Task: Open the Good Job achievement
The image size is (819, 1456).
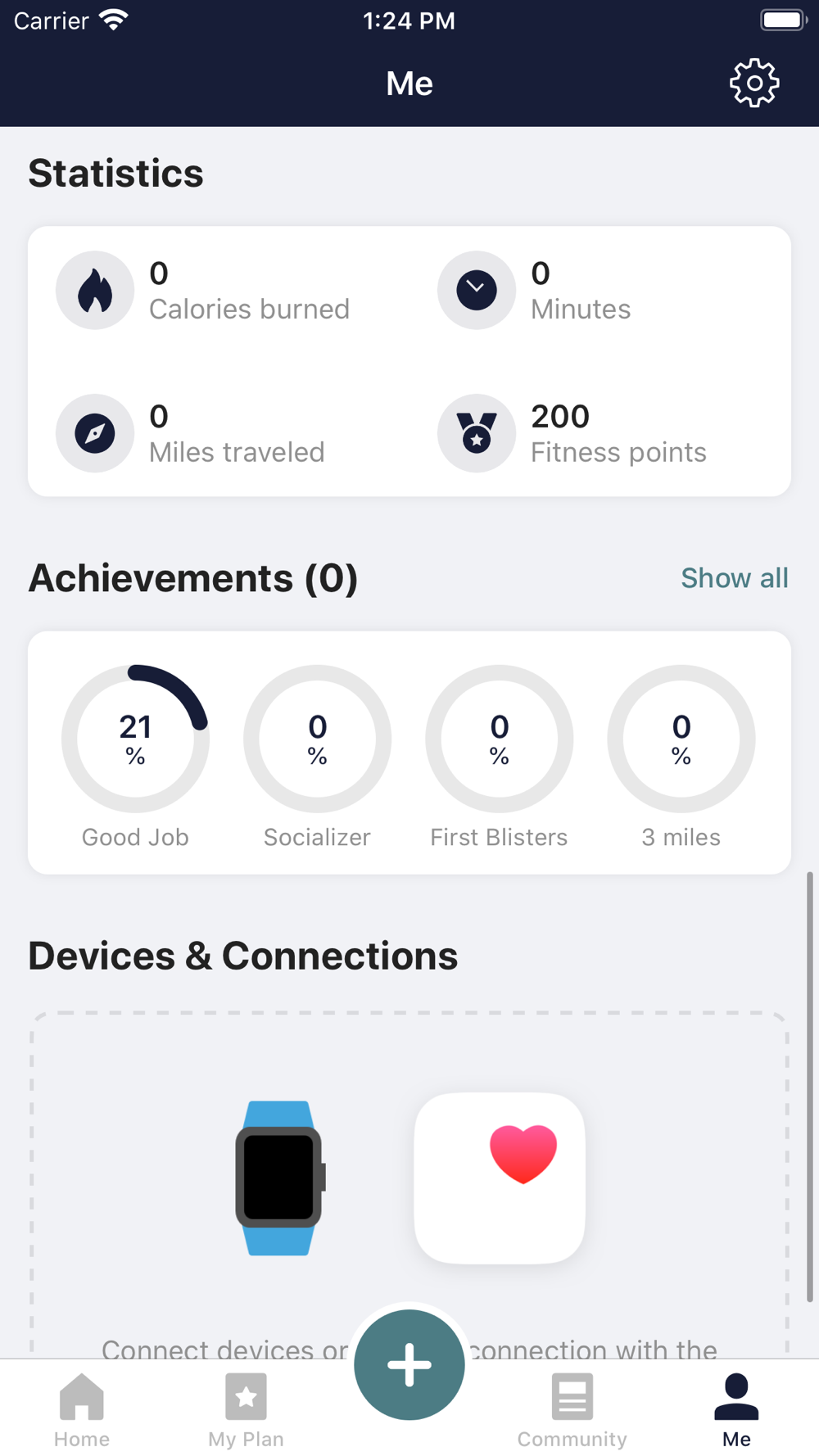Action: (135, 757)
